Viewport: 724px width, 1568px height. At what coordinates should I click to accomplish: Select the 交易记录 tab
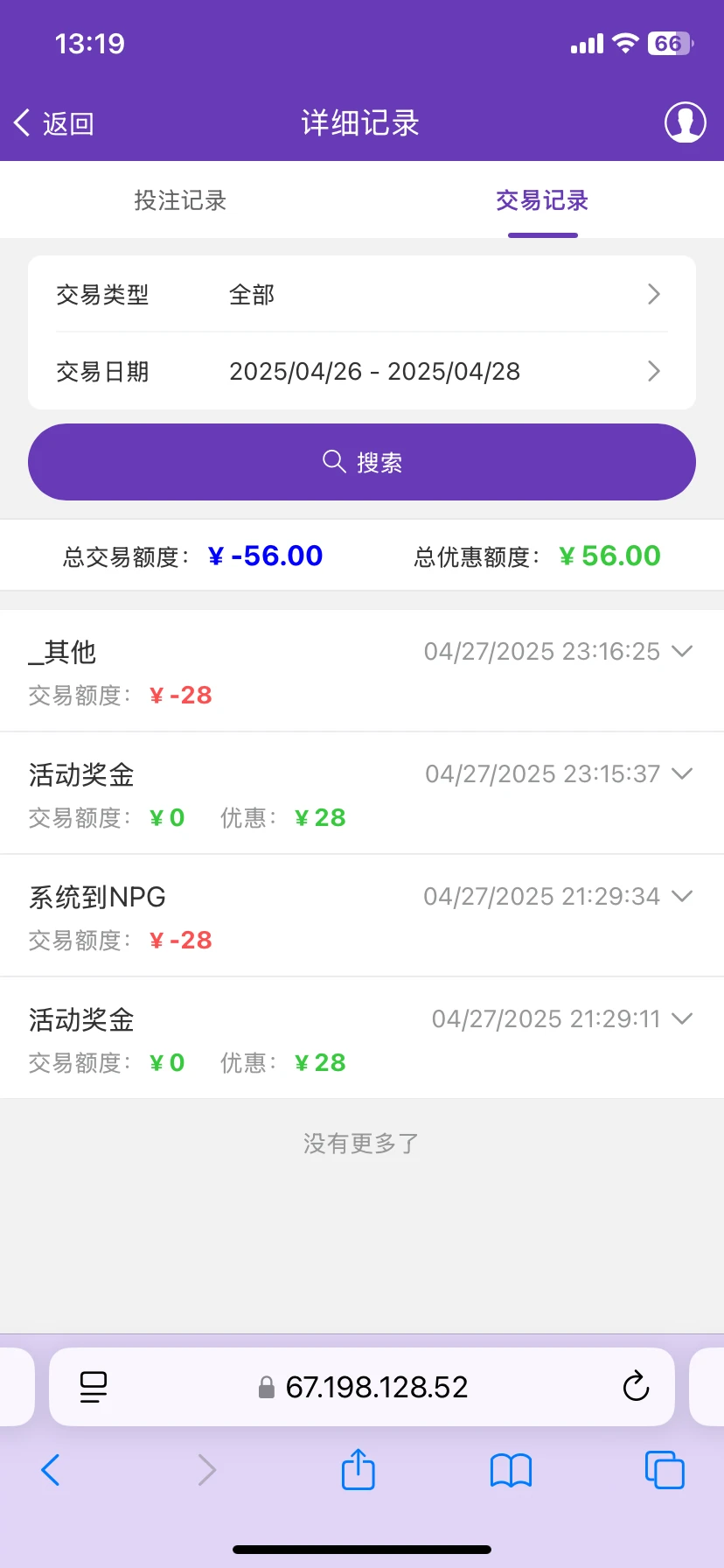click(x=542, y=200)
